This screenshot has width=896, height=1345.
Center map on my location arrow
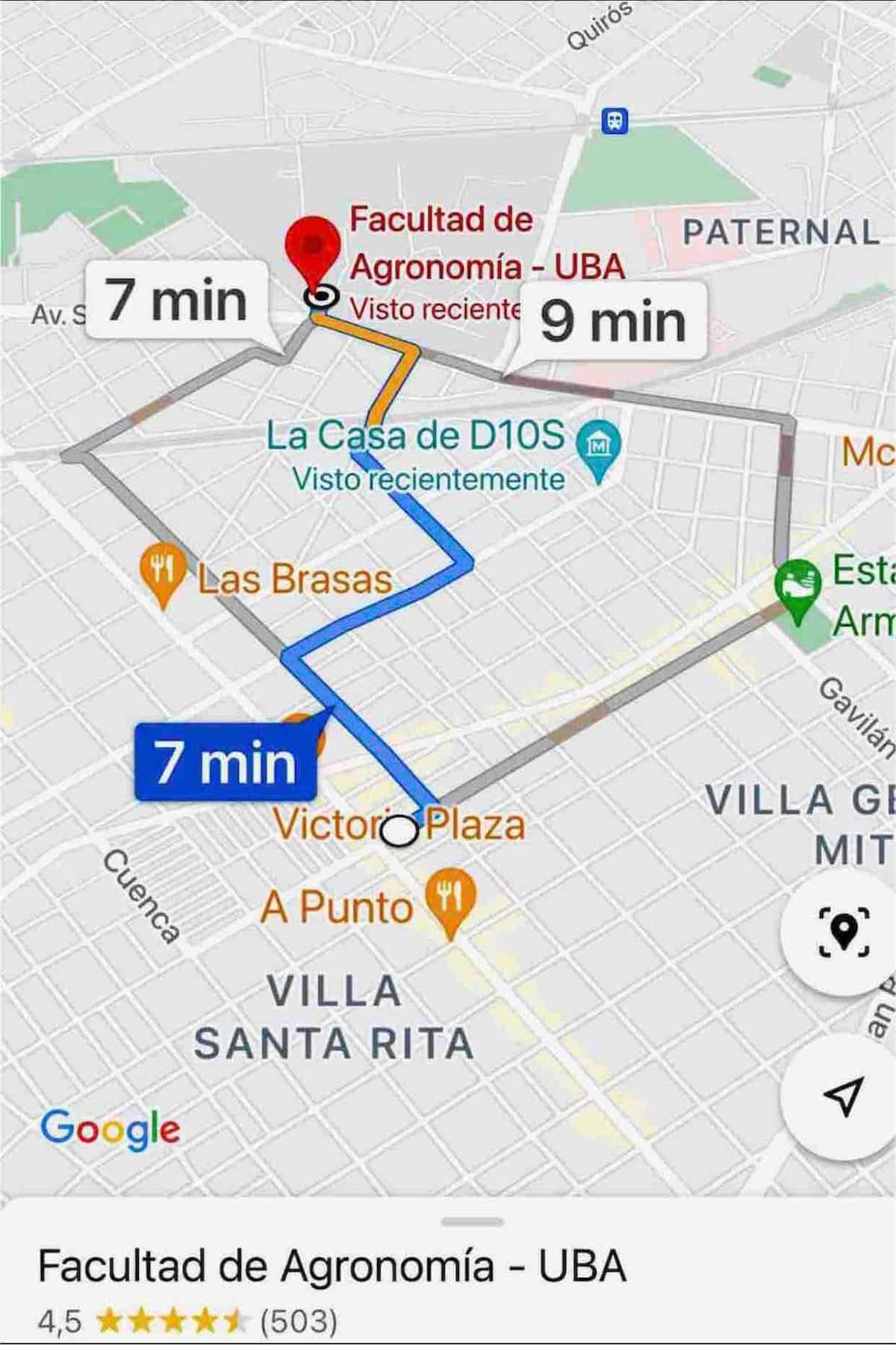point(844,1095)
